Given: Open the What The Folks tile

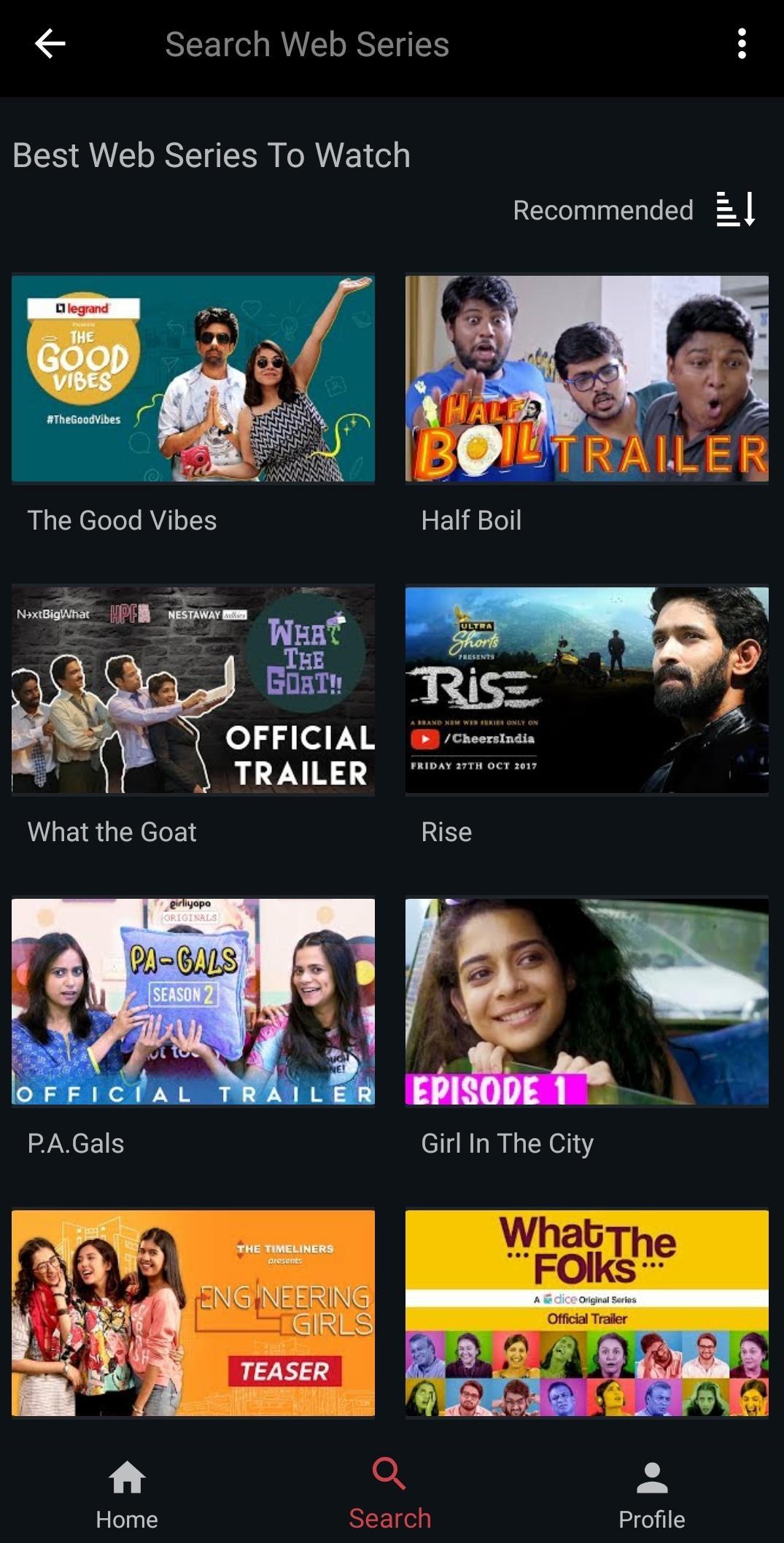Looking at the screenshot, I should (x=586, y=1312).
